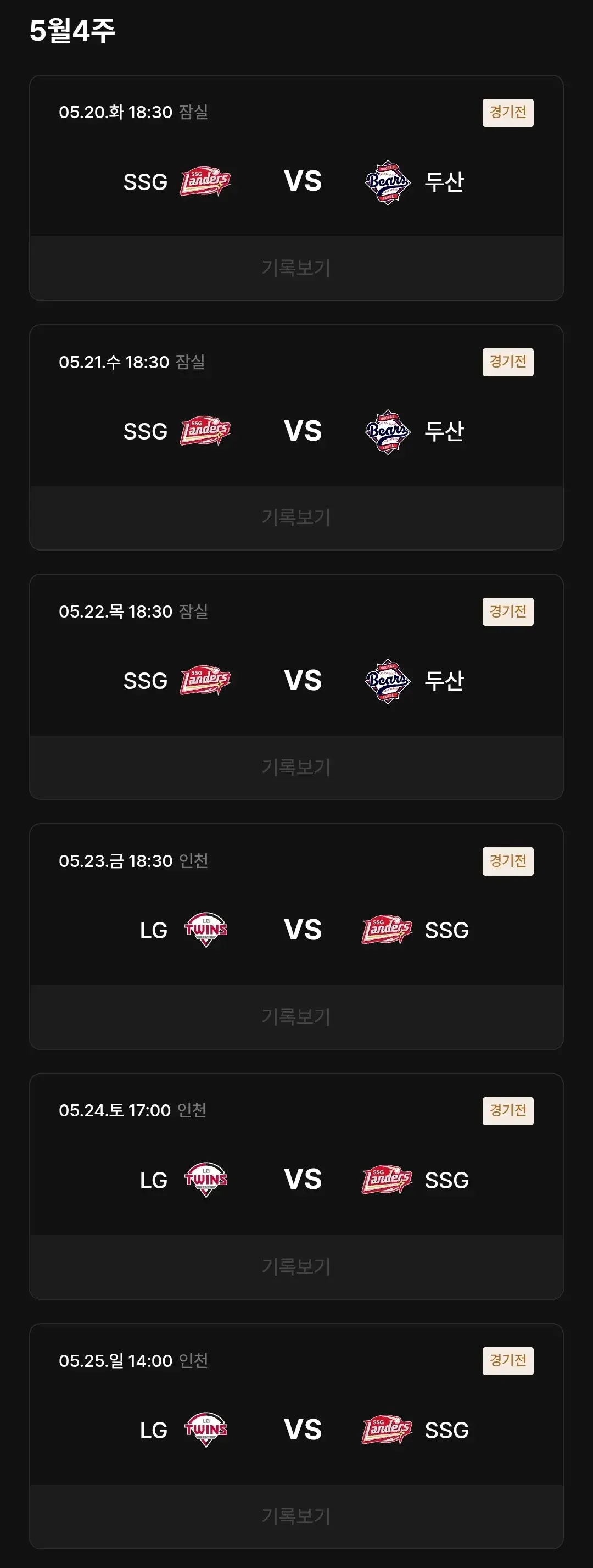Viewport: 593px width, 1568px height.
Task: Select the LG Twins logo on May 23 game
Action: coord(207,930)
